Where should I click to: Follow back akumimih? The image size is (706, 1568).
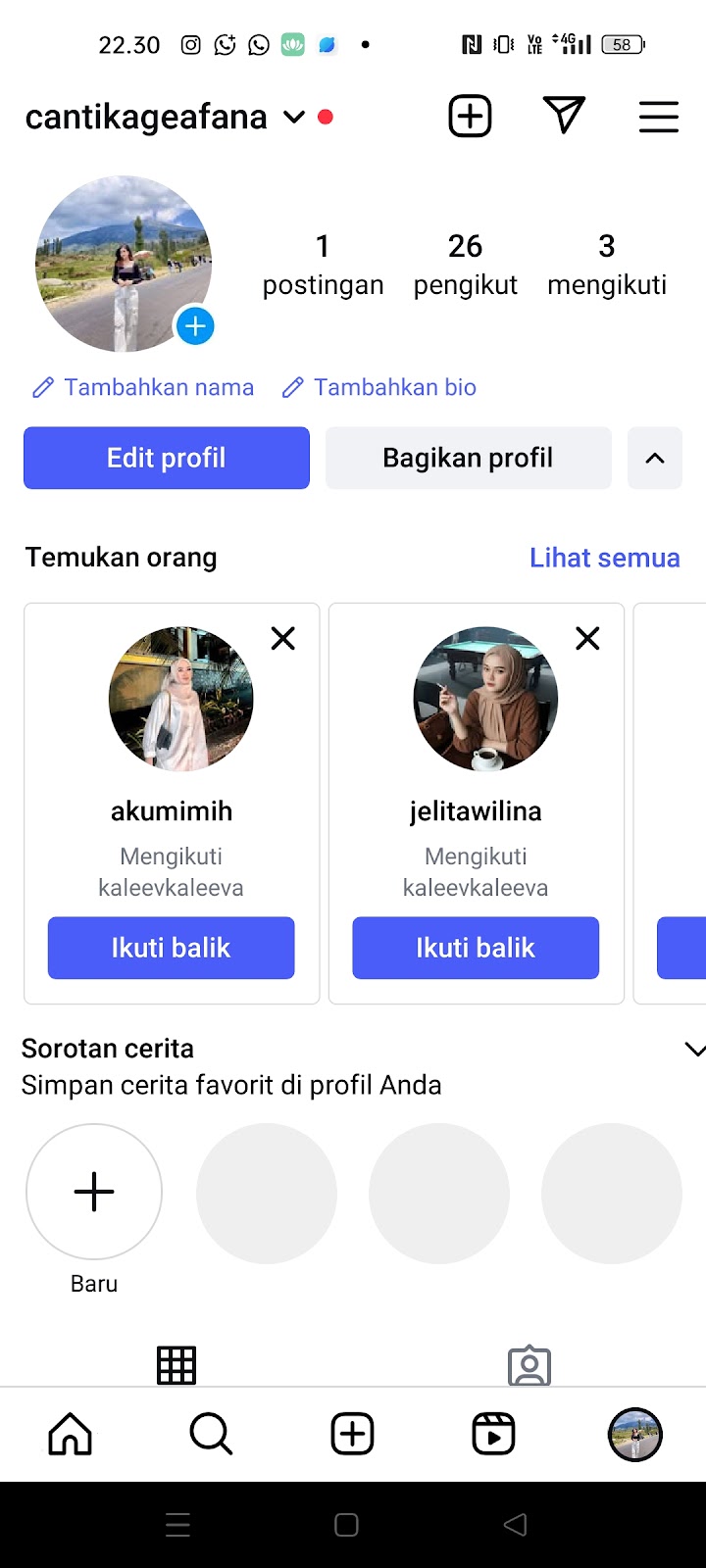point(171,948)
